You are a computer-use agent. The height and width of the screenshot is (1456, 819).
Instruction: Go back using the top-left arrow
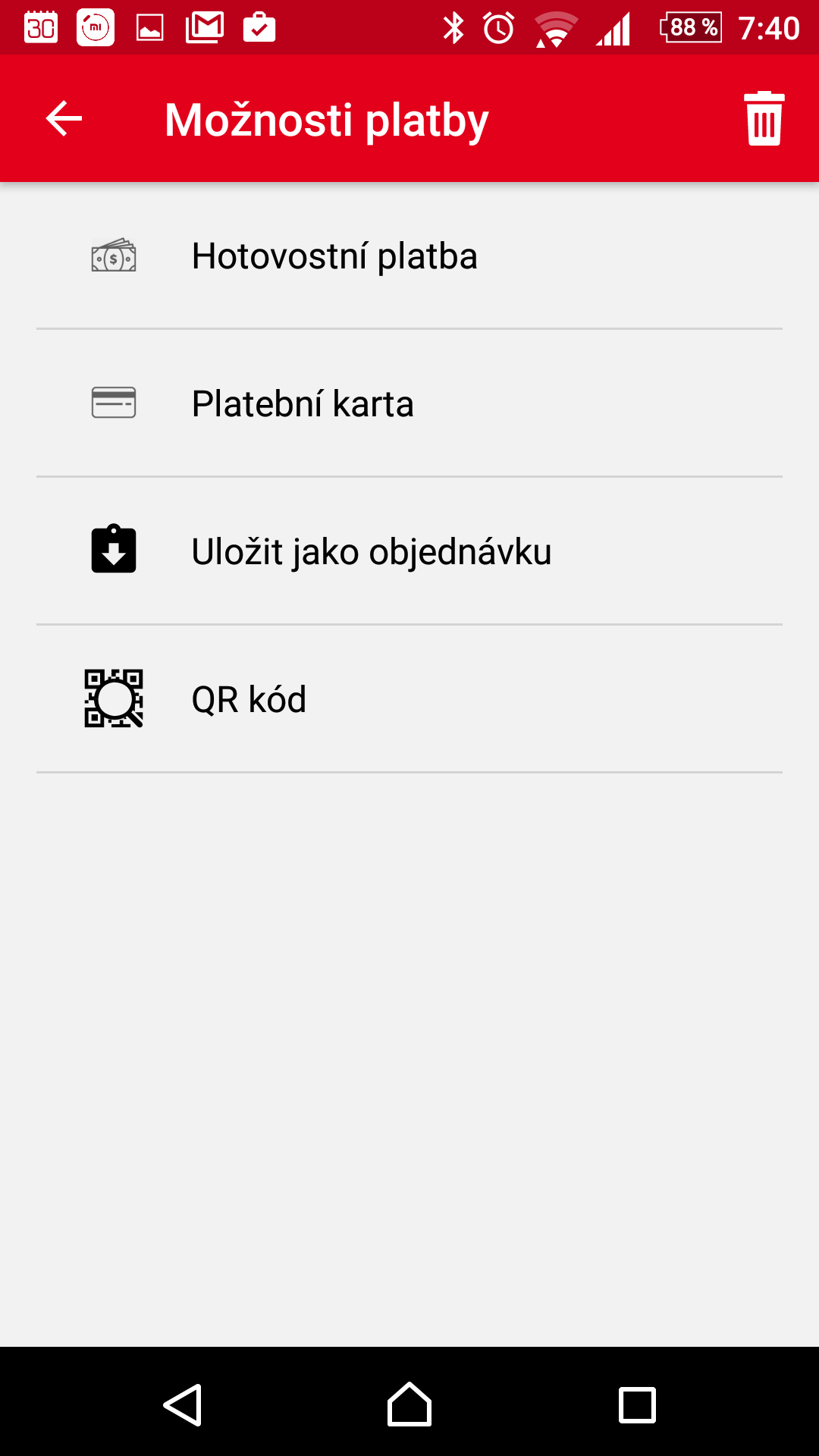pyautogui.click(x=64, y=118)
